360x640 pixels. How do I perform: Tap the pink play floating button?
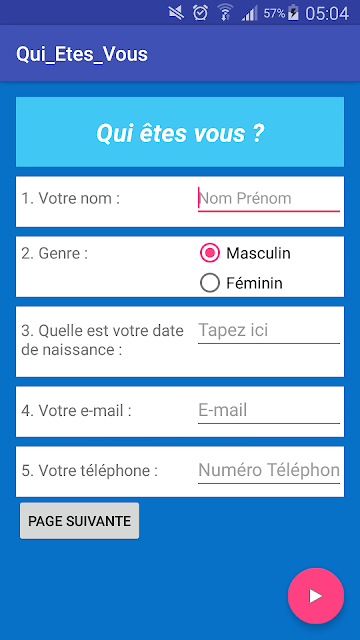point(316,596)
